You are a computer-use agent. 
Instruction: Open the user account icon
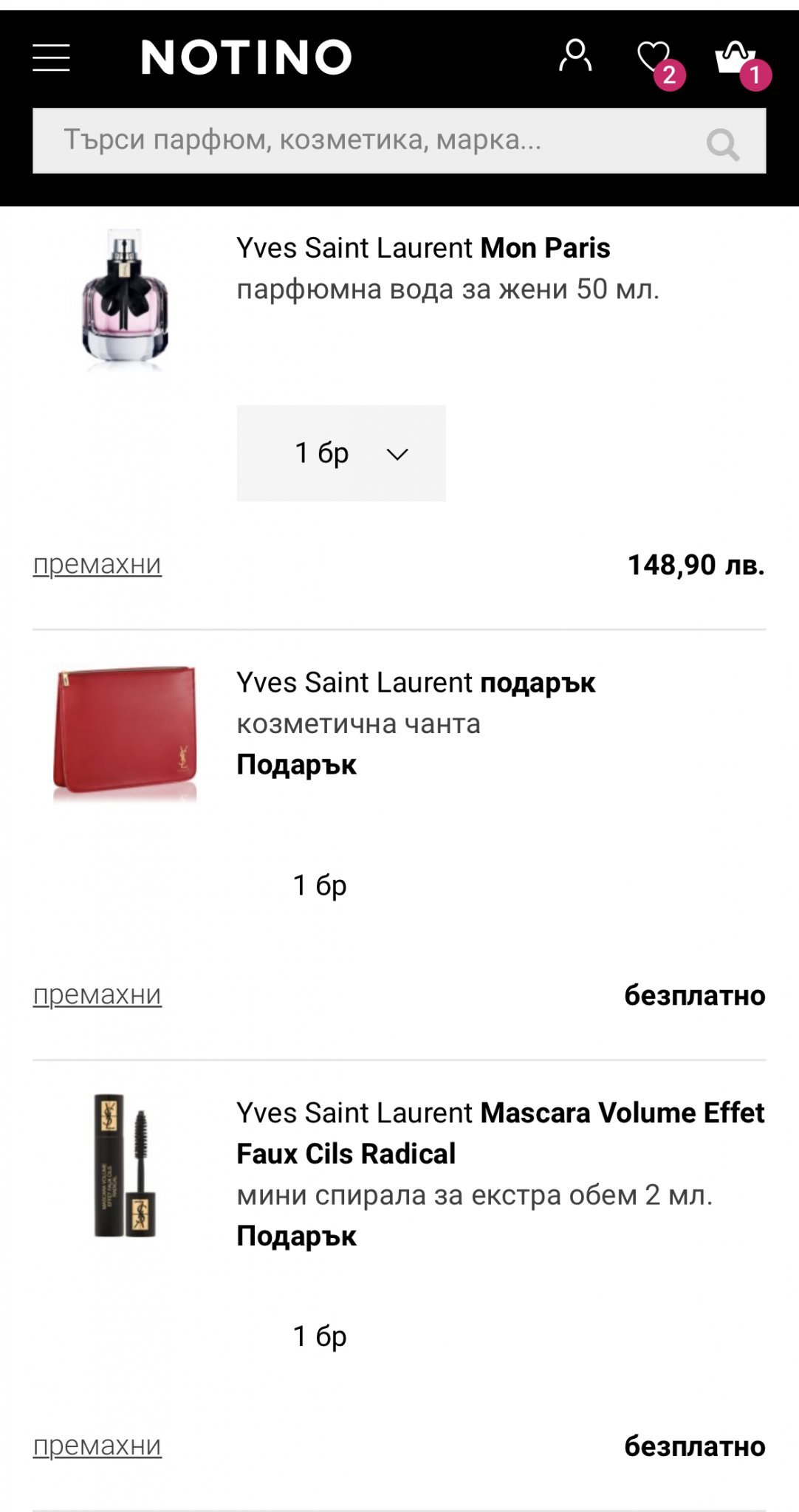coord(575,56)
